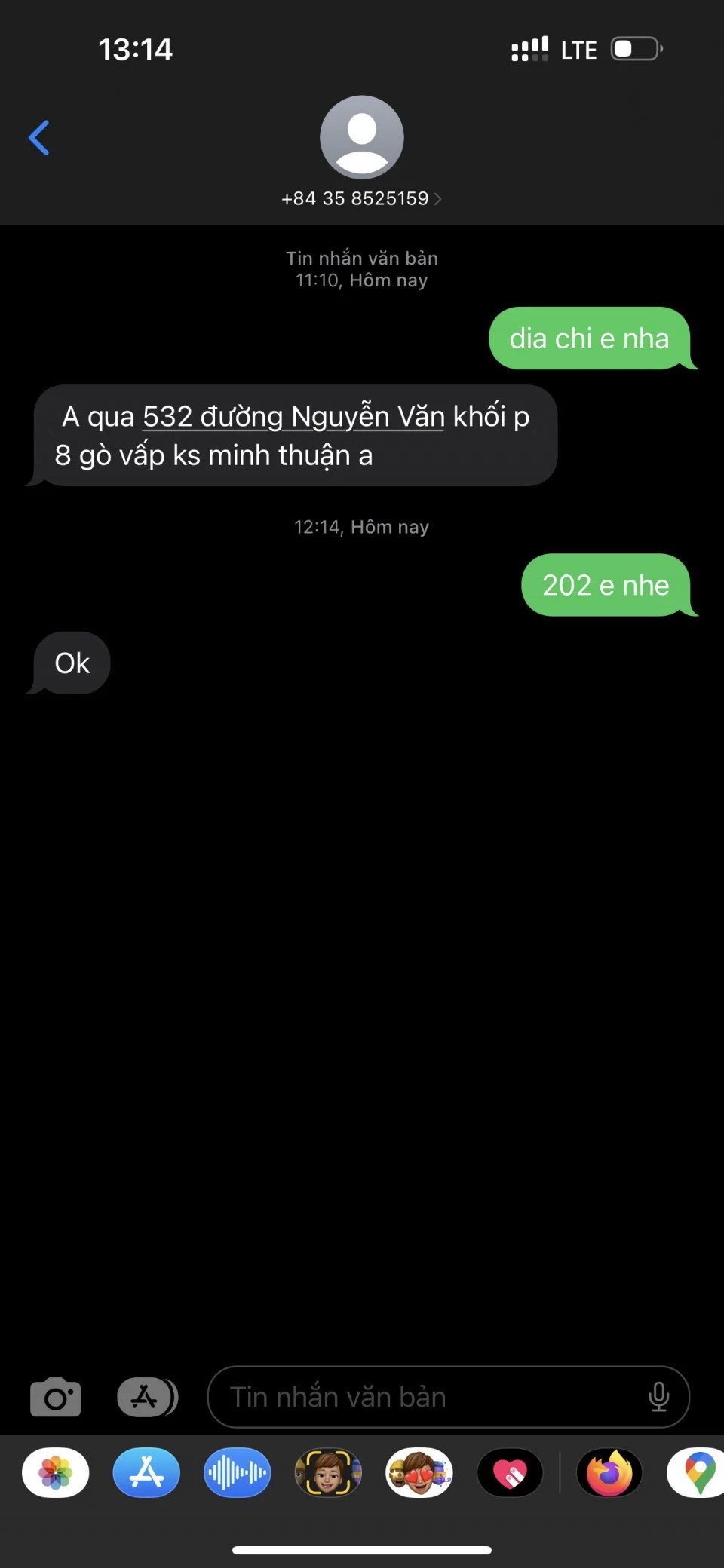Open the camera to attach a photo

[x=55, y=1397]
